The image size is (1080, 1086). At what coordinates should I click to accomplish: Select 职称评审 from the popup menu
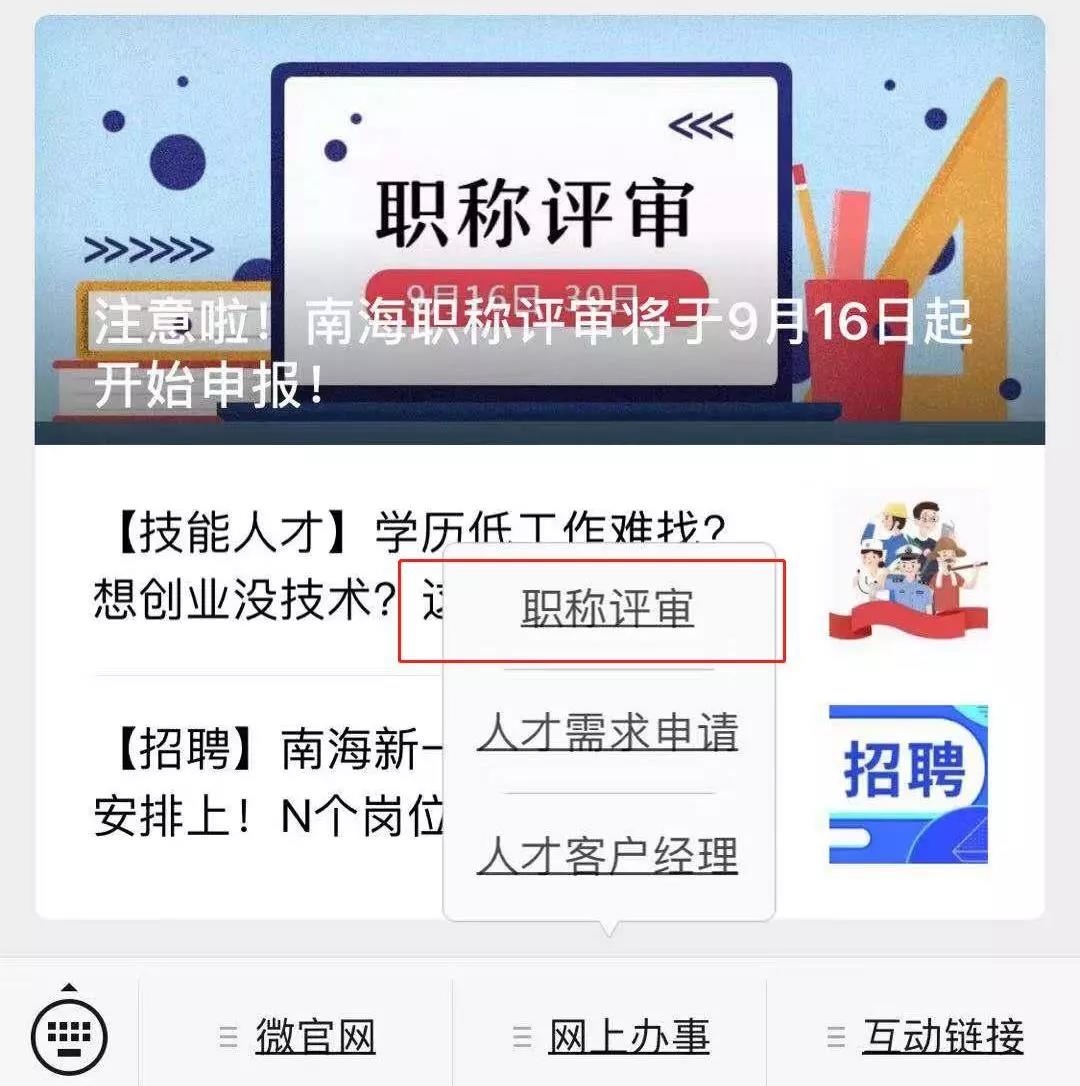click(x=607, y=609)
